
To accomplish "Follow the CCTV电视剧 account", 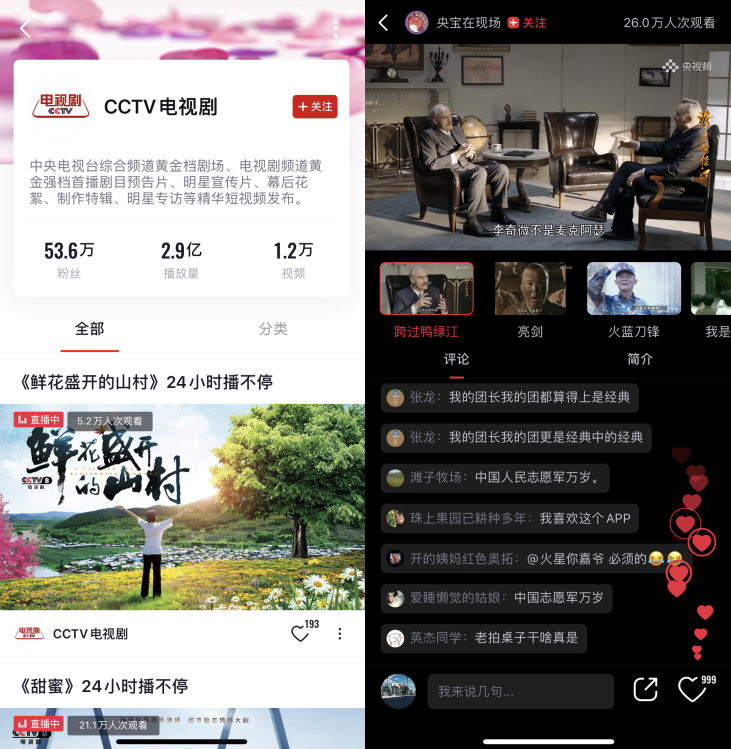I will [x=315, y=107].
